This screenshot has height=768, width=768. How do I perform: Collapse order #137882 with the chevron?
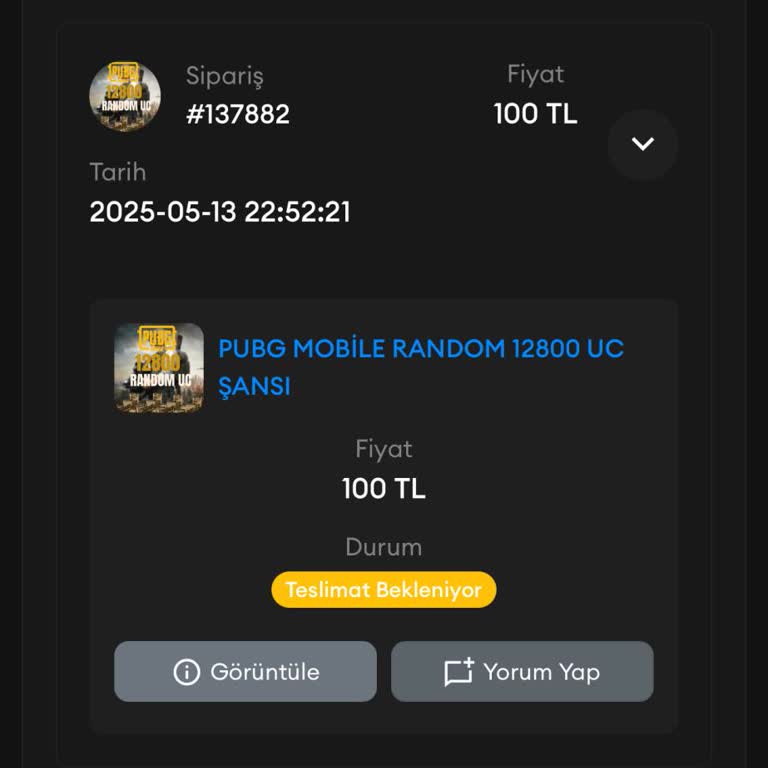(643, 144)
